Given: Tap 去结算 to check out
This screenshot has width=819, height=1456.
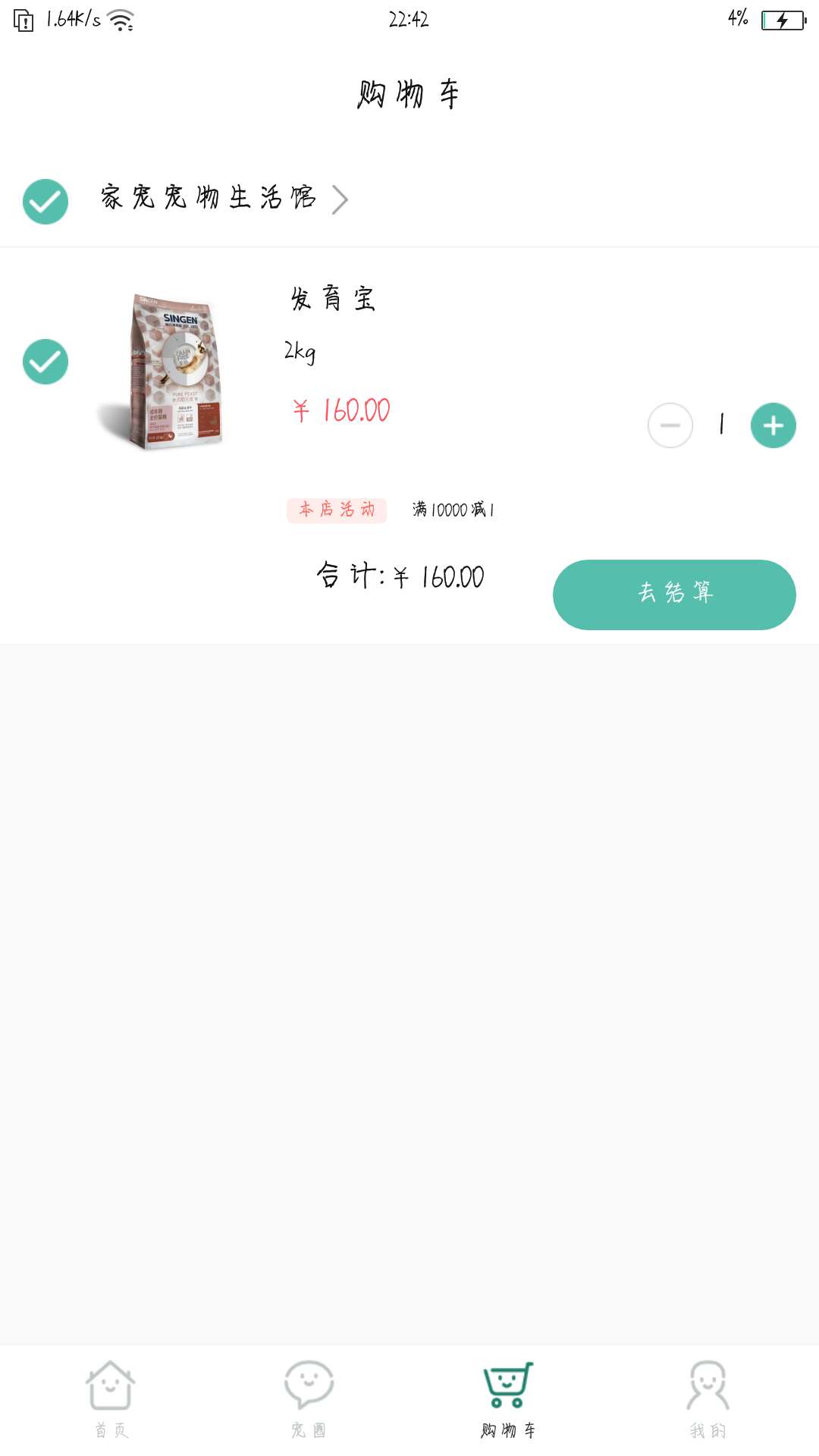Looking at the screenshot, I should (x=674, y=595).
